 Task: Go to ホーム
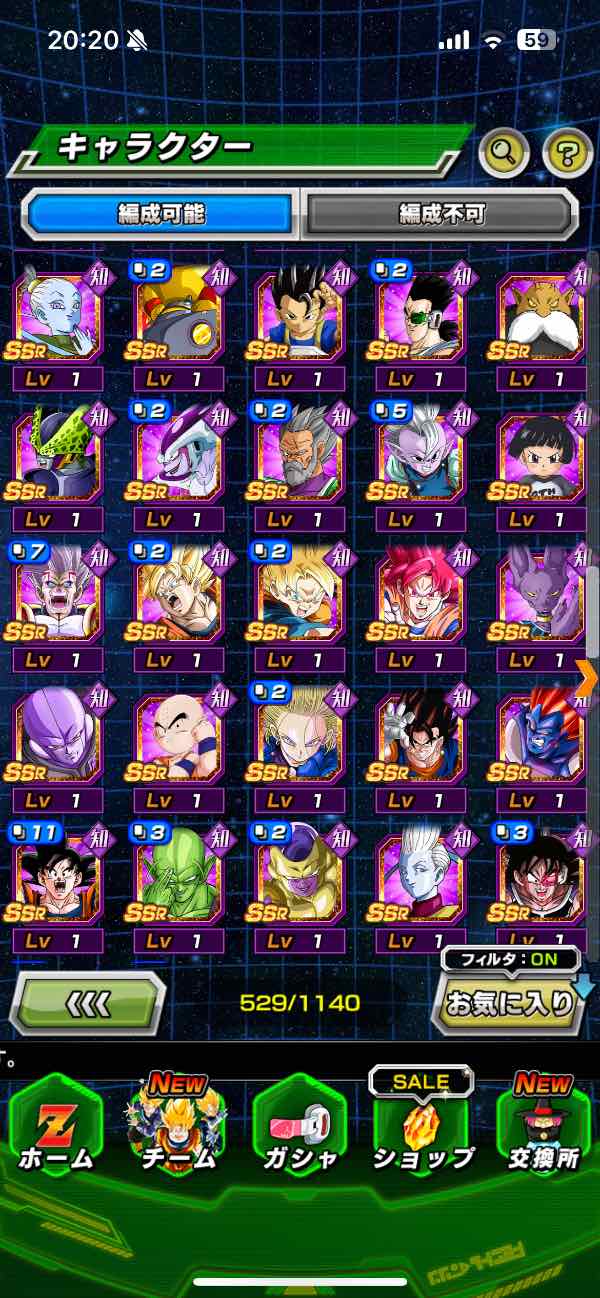[x=56, y=1126]
